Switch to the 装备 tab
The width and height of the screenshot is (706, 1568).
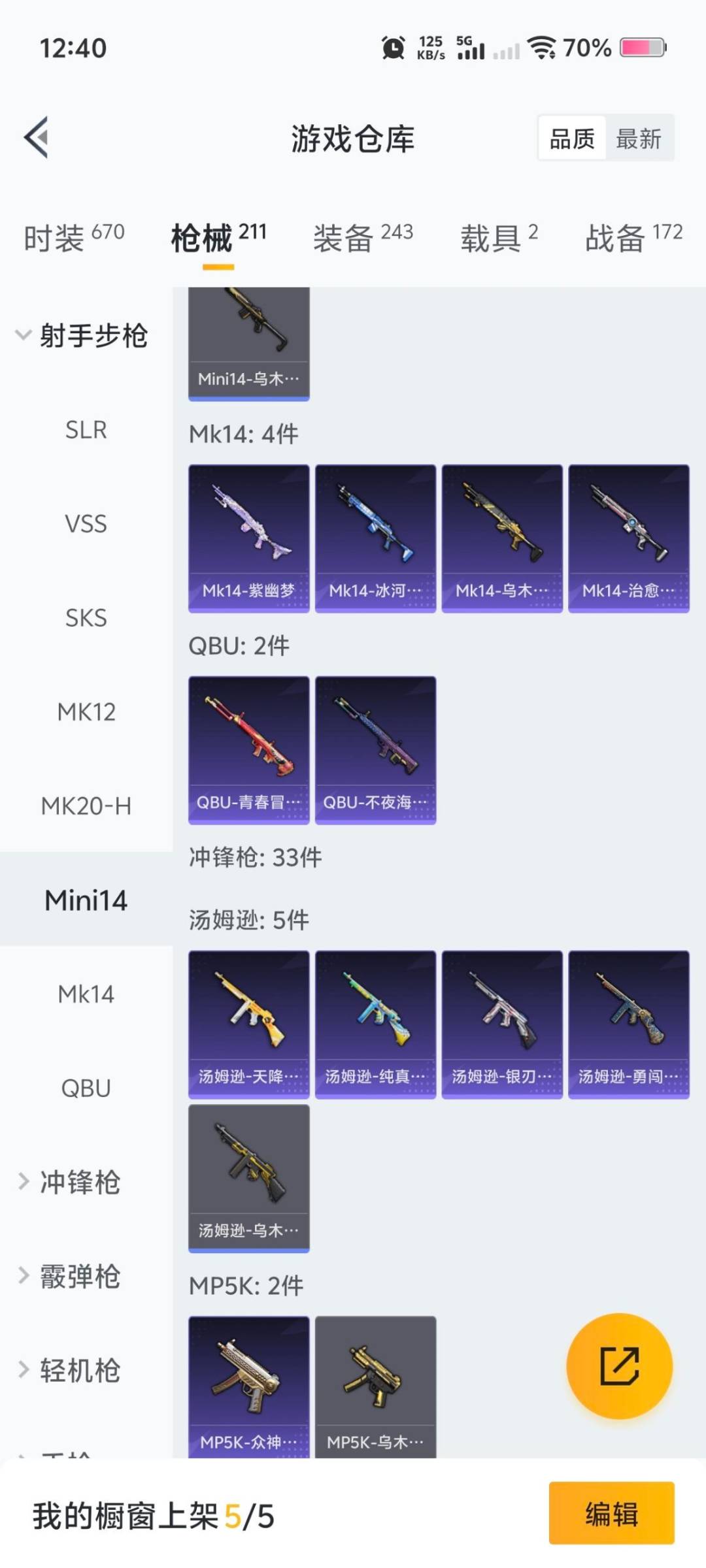point(363,237)
